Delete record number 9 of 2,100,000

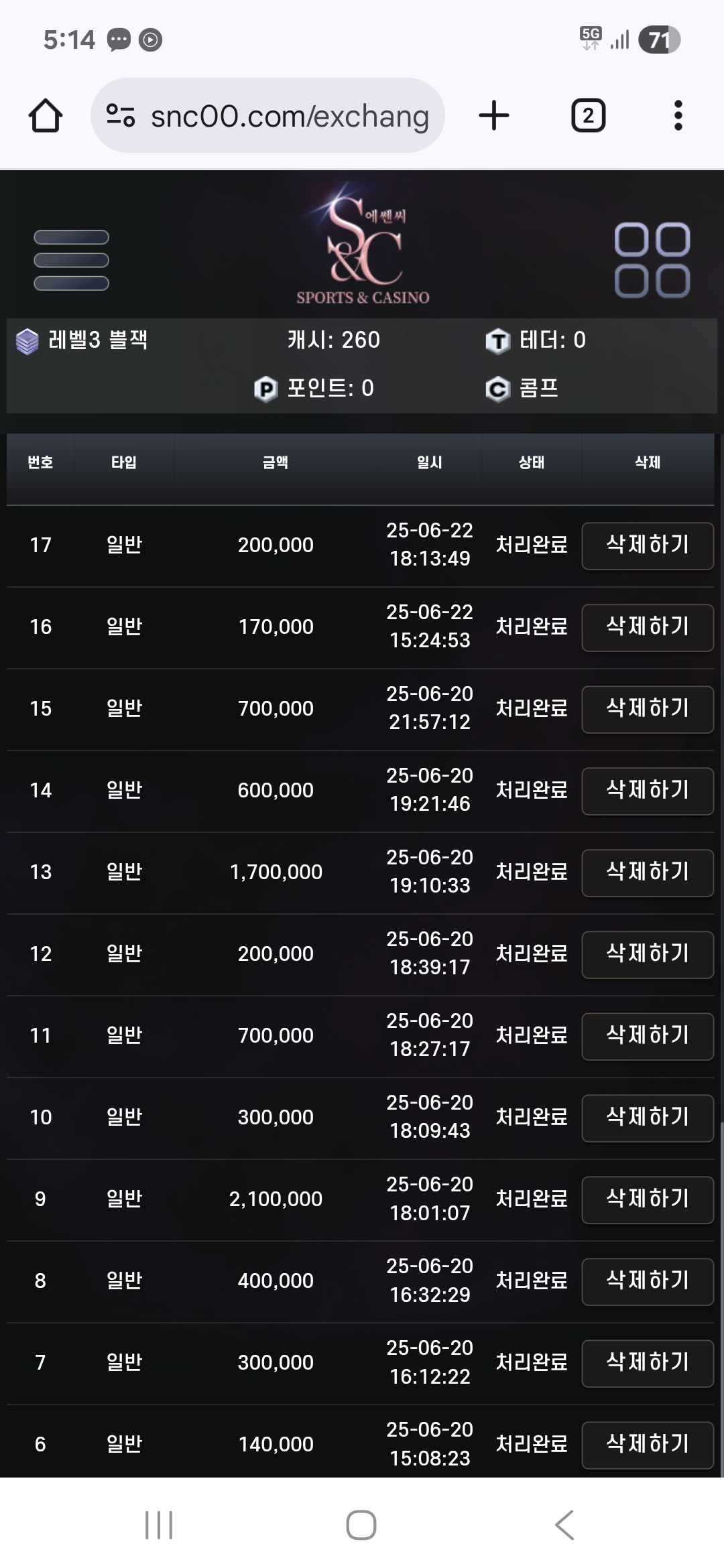648,1199
